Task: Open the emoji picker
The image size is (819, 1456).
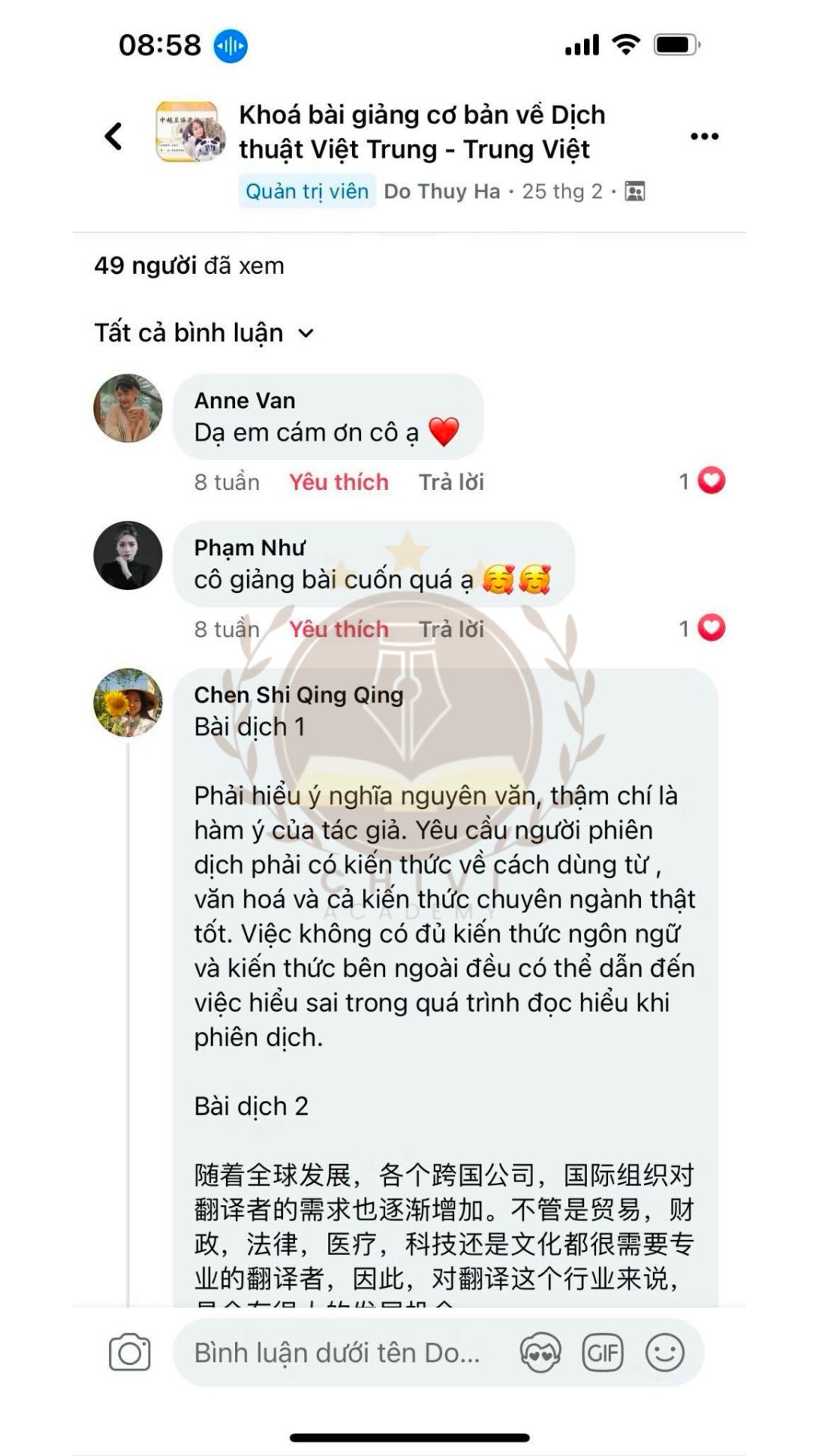Action: 664,1352
